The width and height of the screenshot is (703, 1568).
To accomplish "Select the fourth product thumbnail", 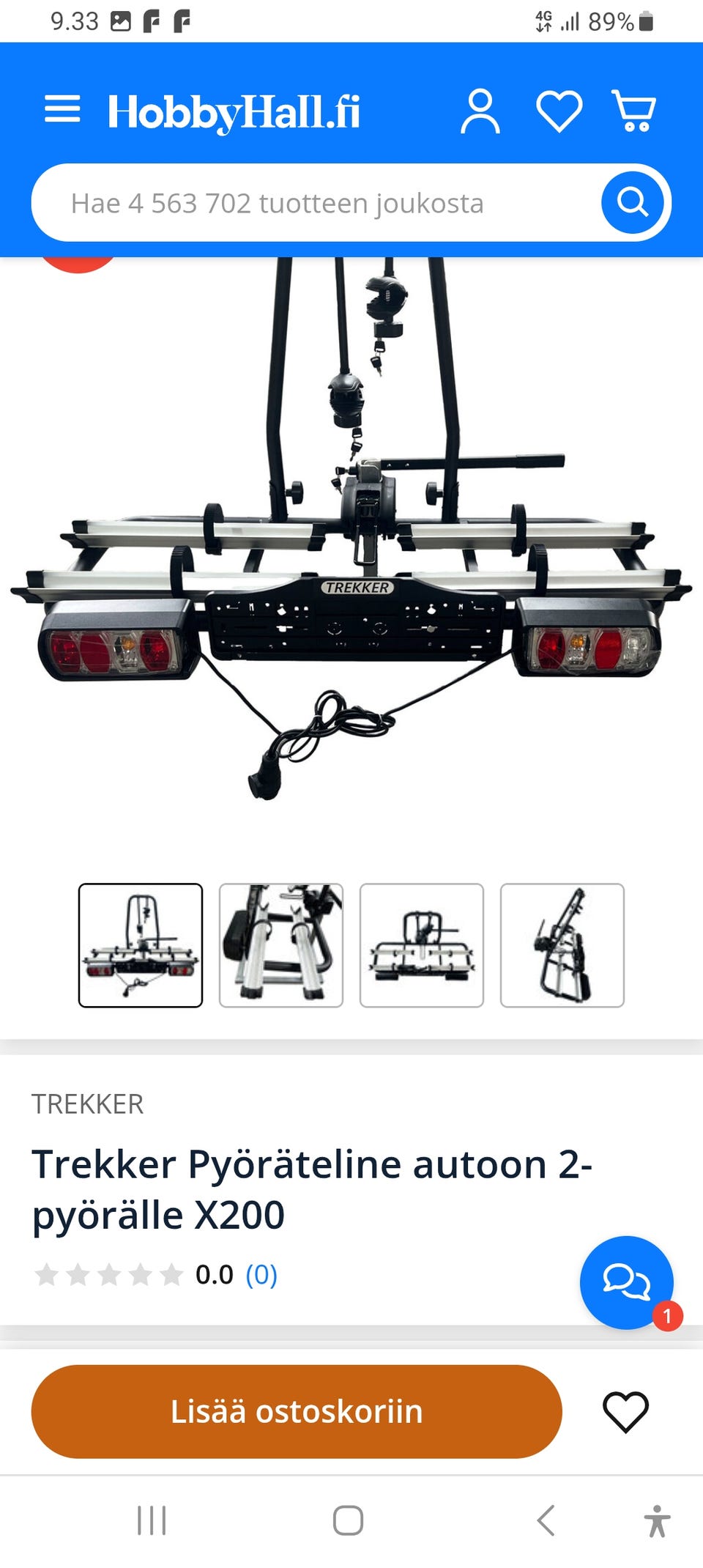I will pos(562,945).
